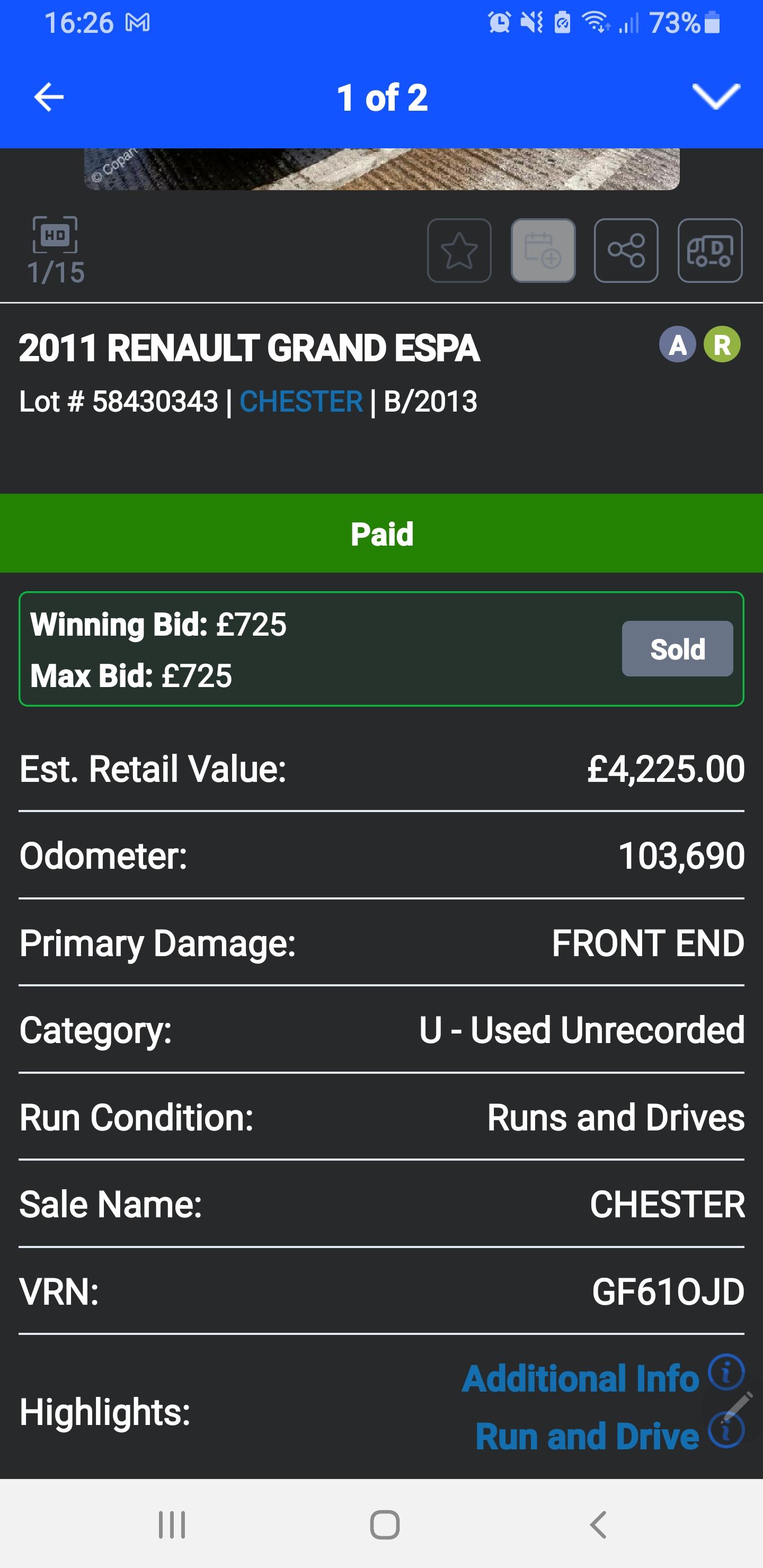
Task: Open the calendar add icon
Action: (543, 251)
